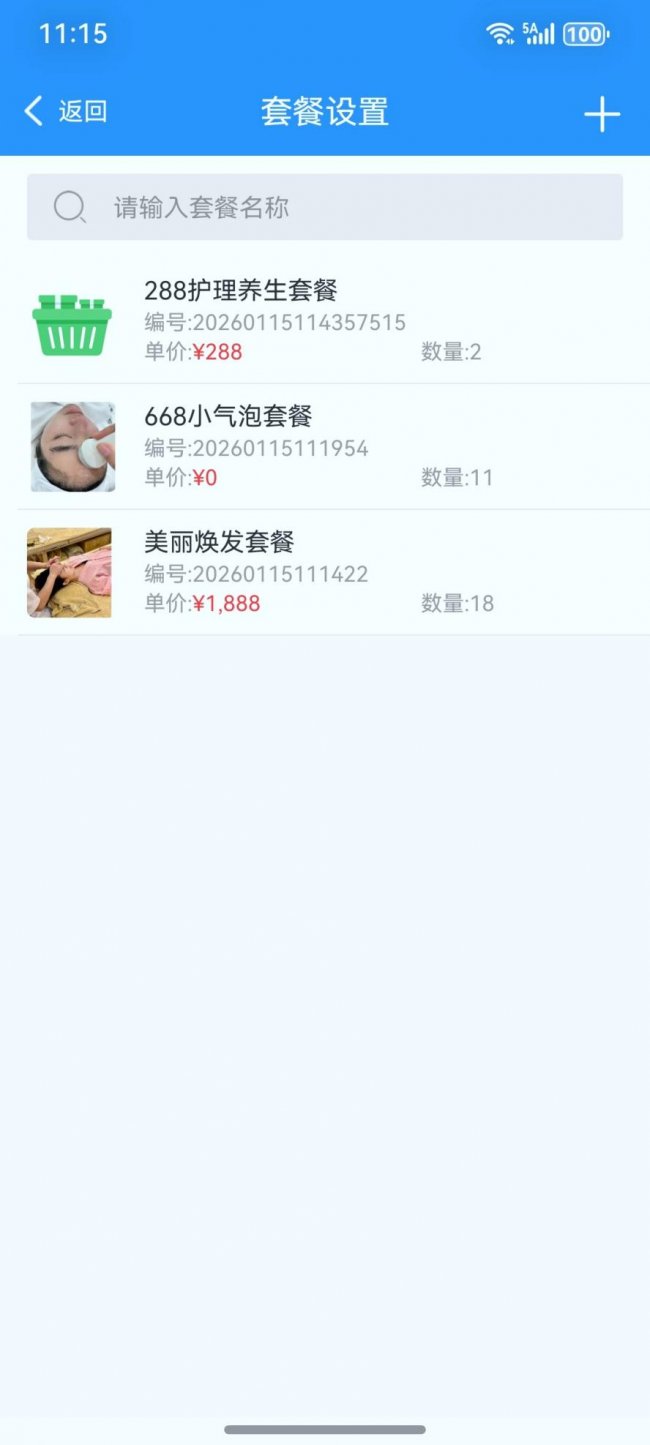Add a new package with plus icon
650x1445 pixels.
[x=602, y=115]
